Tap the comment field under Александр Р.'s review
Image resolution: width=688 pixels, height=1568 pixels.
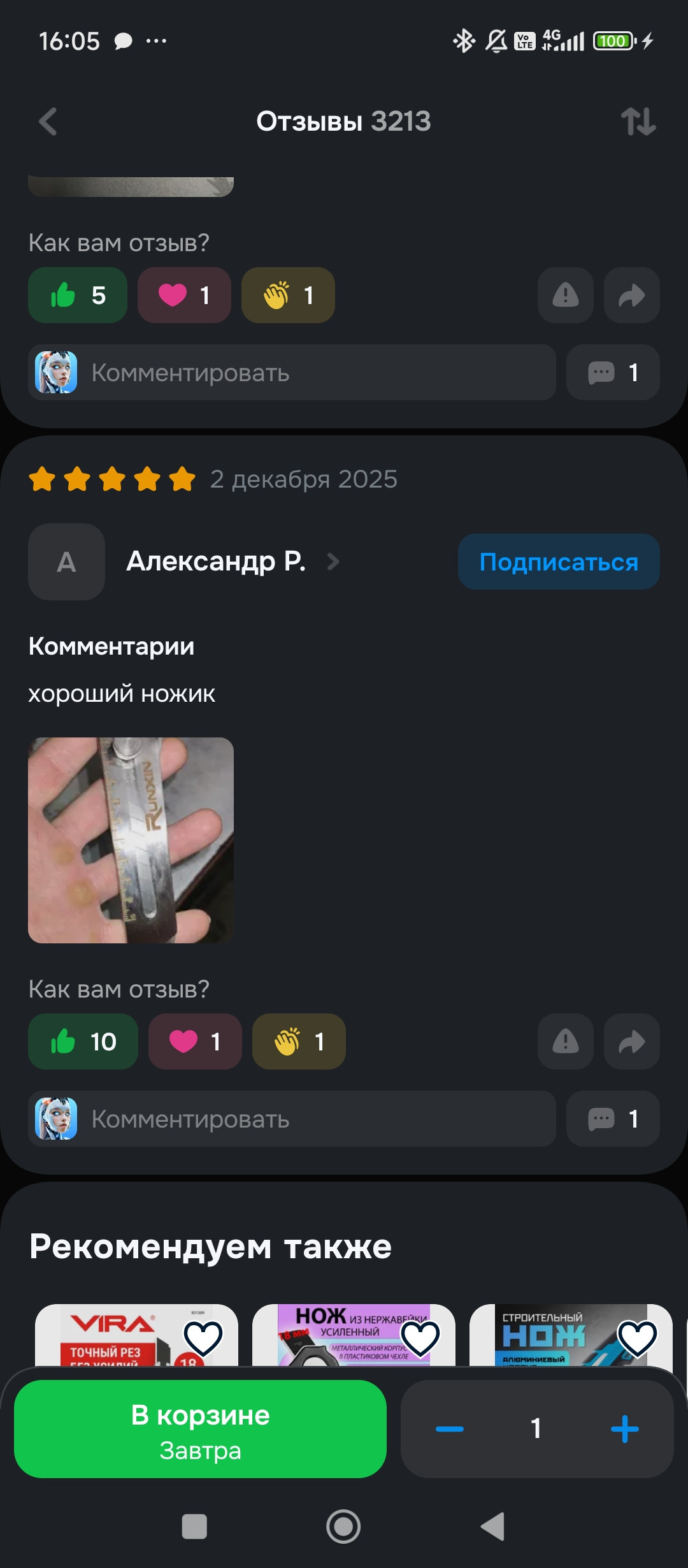[x=292, y=1119]
